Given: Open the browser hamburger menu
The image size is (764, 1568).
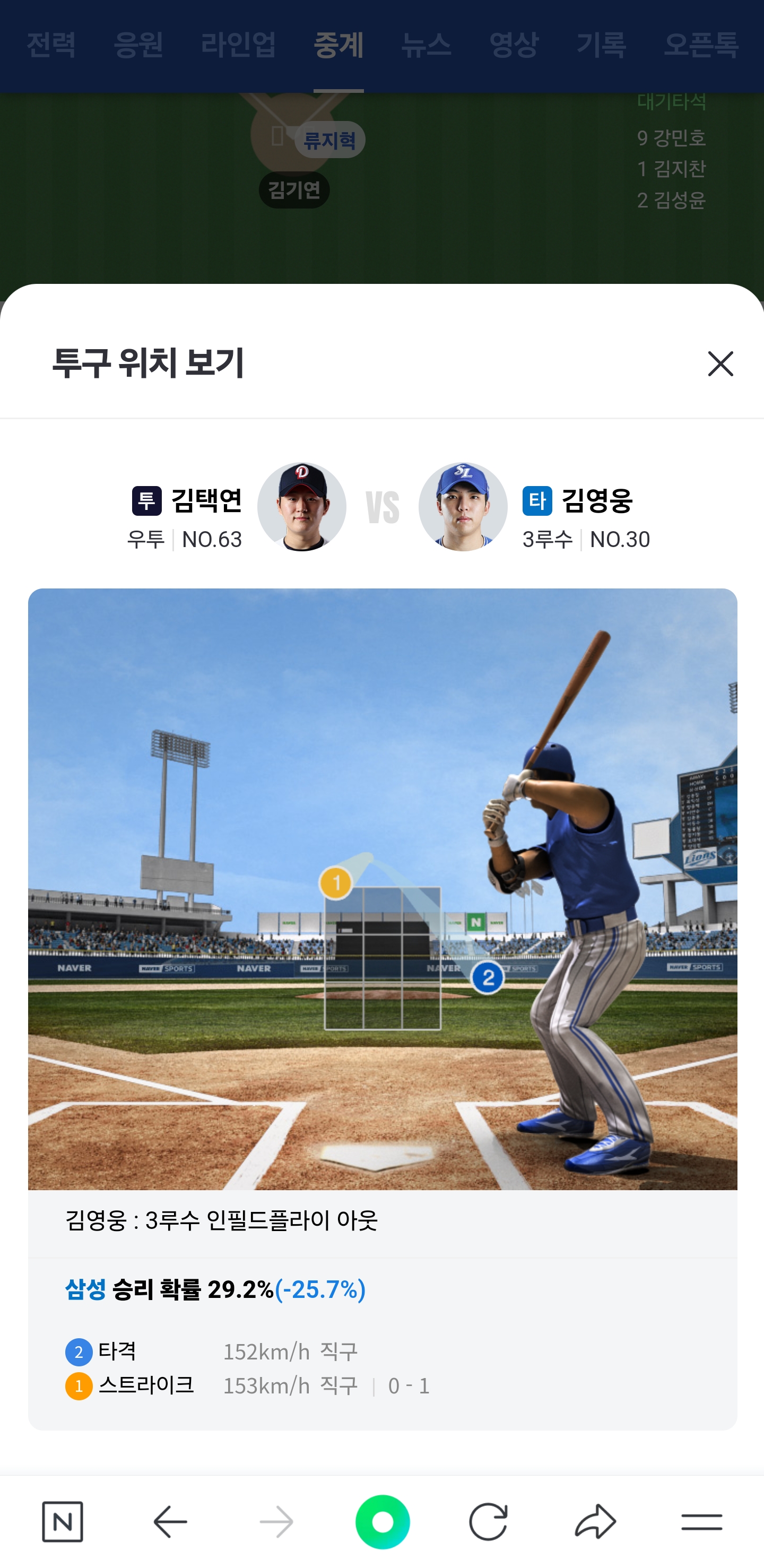Looking at the screenshot, I should (701, 1521).
